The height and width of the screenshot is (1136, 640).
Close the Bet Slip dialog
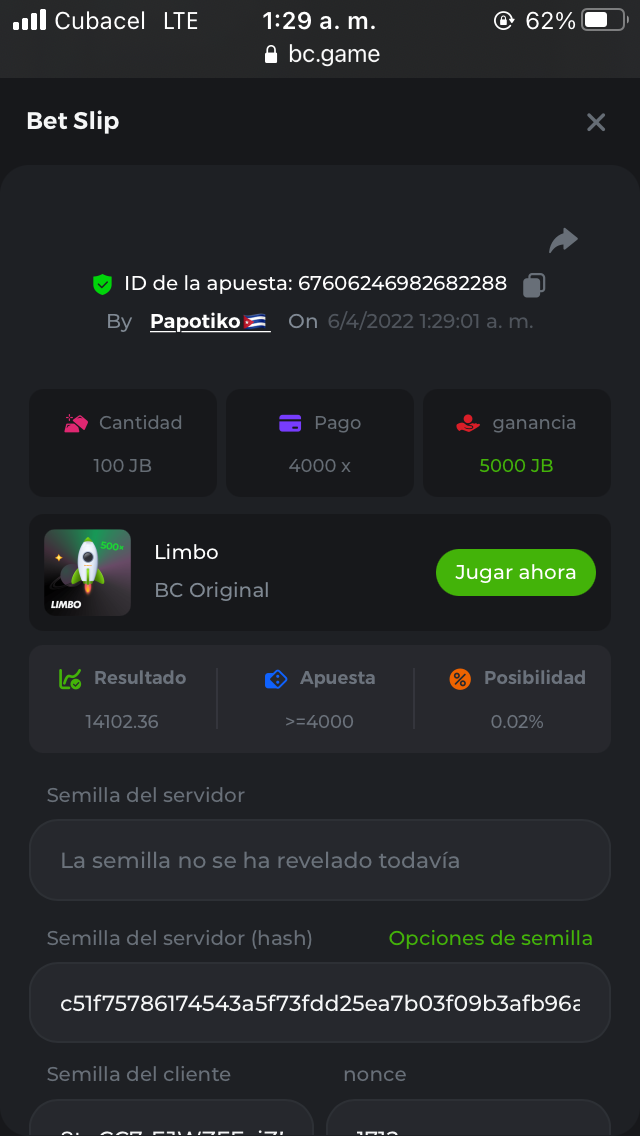[x=596, y=122]
